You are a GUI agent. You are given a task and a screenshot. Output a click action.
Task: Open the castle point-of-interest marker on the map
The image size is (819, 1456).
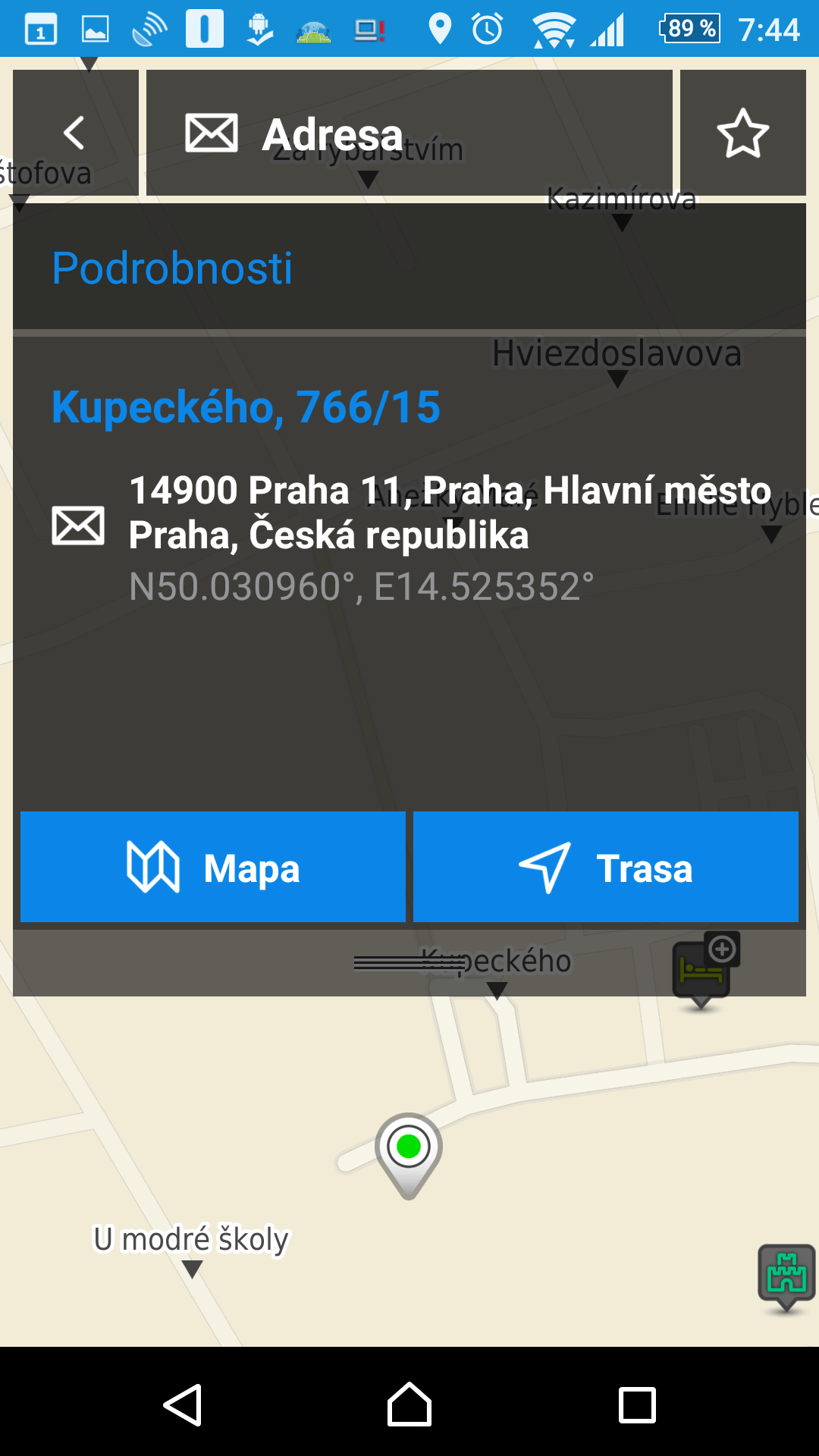786,1274
